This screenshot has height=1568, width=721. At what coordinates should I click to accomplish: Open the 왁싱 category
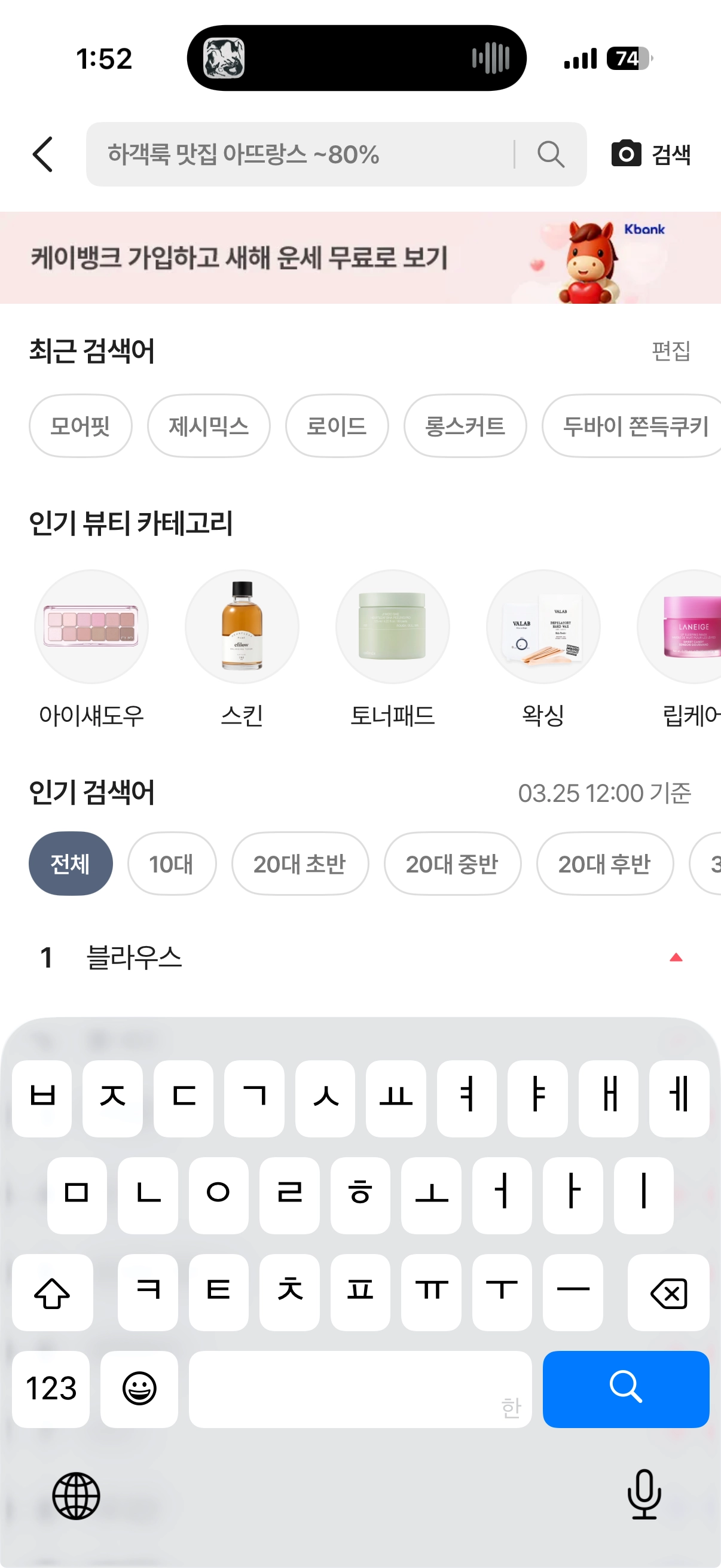coord(543,646)
